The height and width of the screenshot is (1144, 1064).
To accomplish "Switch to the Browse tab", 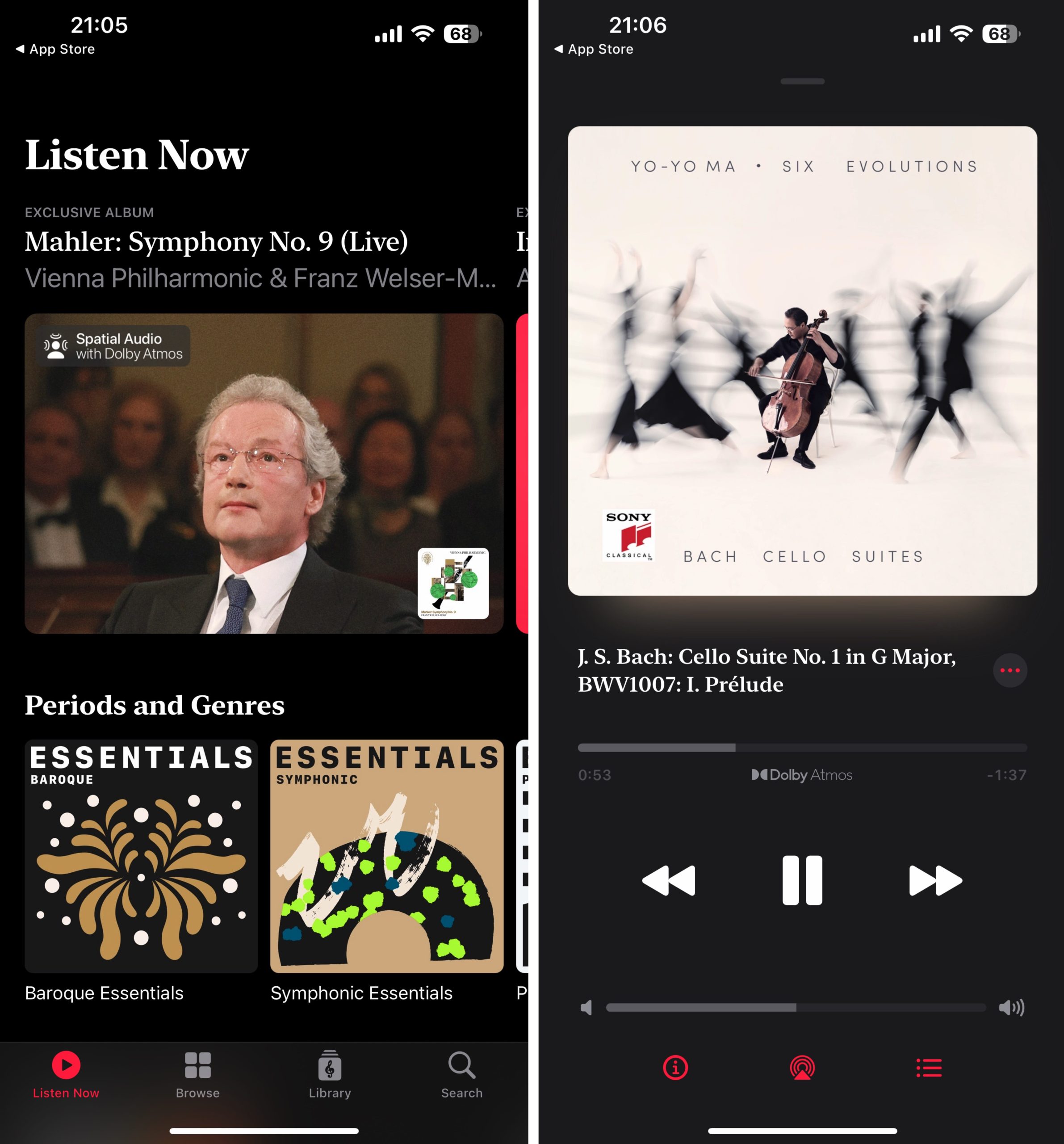I will coord(197,1075).
